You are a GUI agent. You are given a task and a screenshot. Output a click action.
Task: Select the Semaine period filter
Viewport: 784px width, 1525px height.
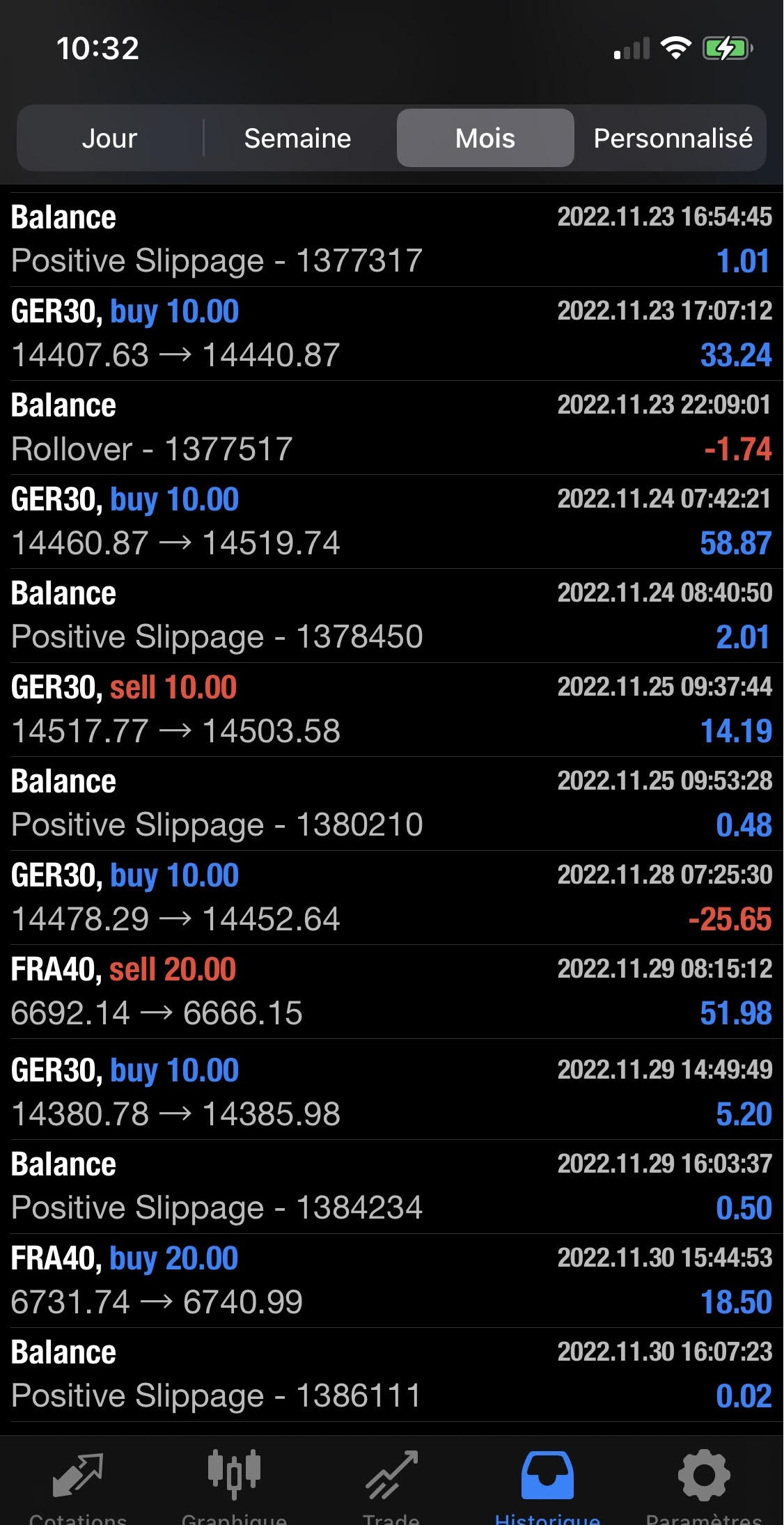[297, 138]
